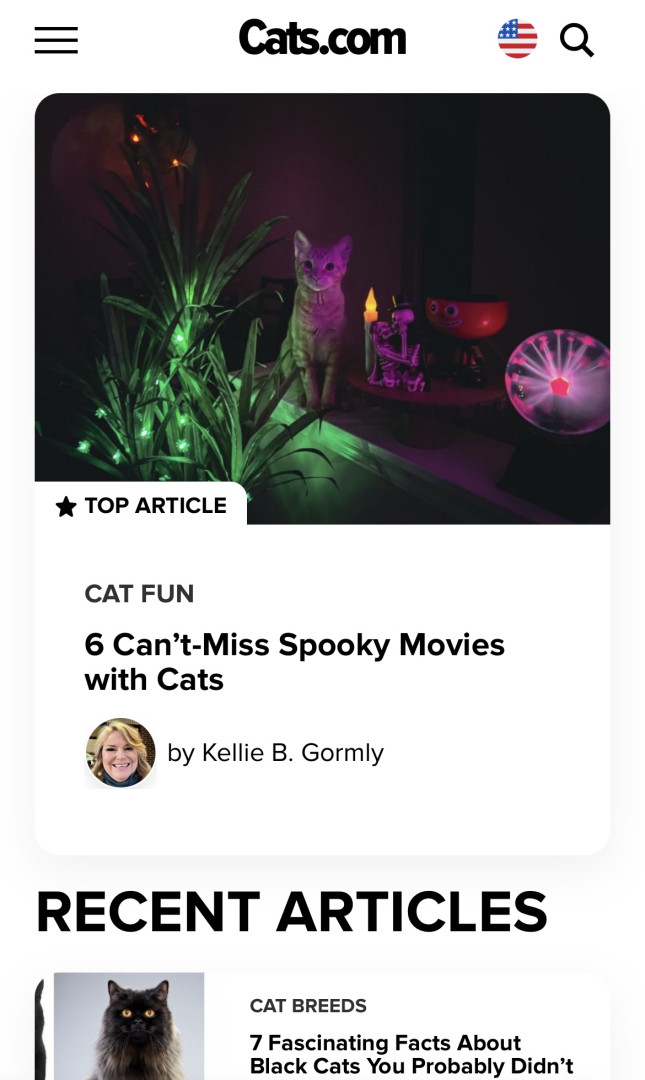
Task: Go to the Cats.com homepage logo
Action: 322,39
